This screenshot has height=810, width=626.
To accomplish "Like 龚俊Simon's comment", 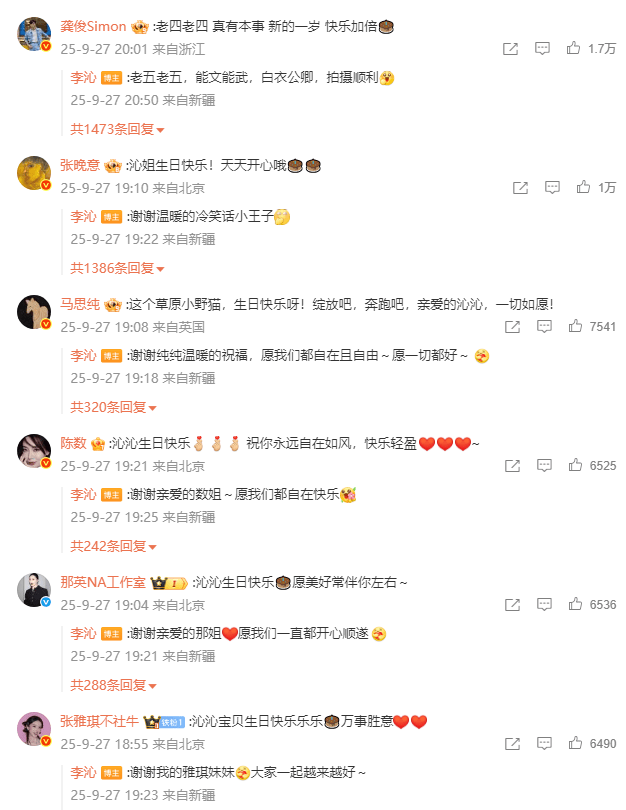I will 575,48.
